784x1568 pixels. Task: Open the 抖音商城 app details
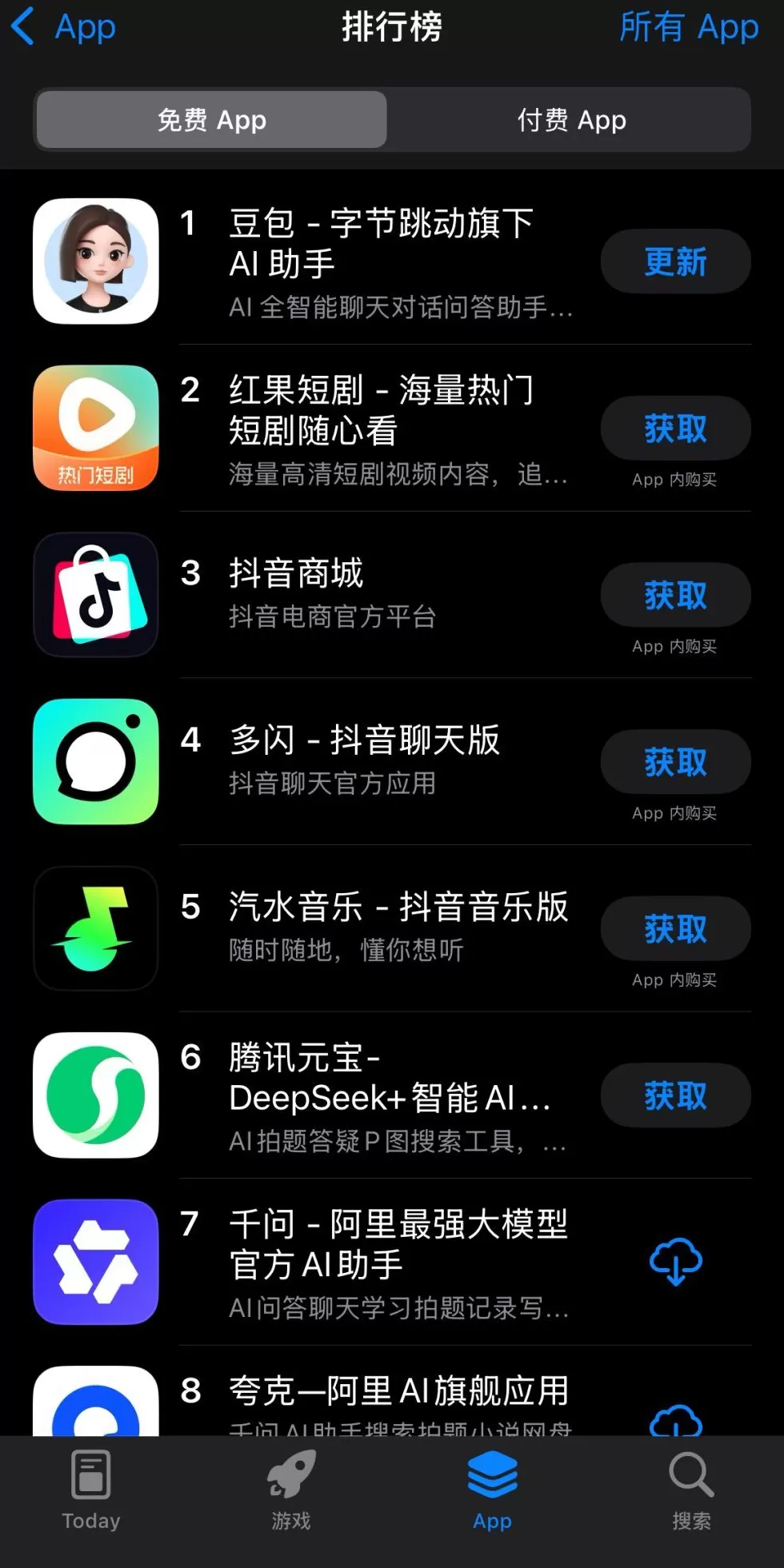(296, 574)
